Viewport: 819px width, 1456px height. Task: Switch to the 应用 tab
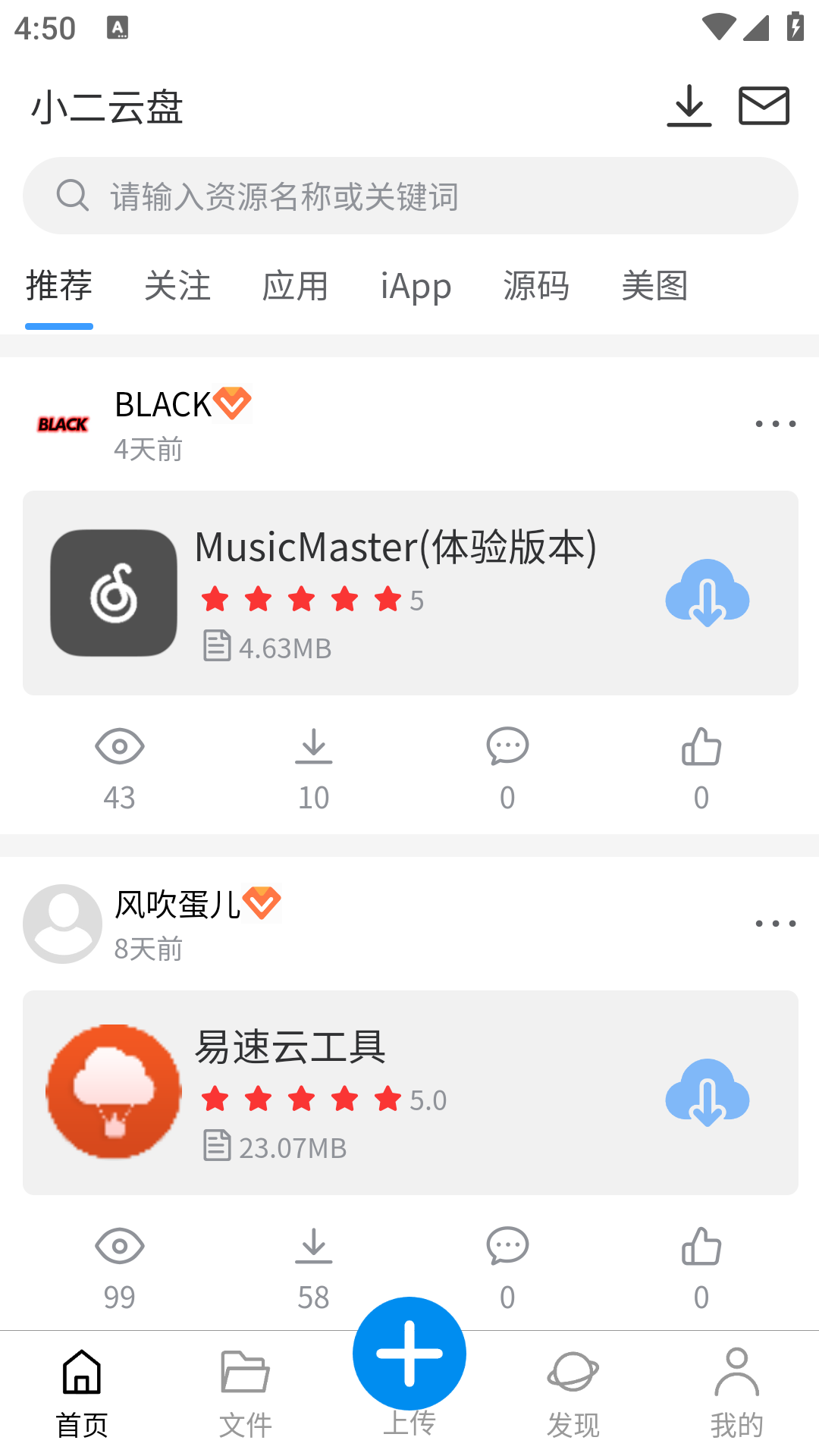click(295, 287)
